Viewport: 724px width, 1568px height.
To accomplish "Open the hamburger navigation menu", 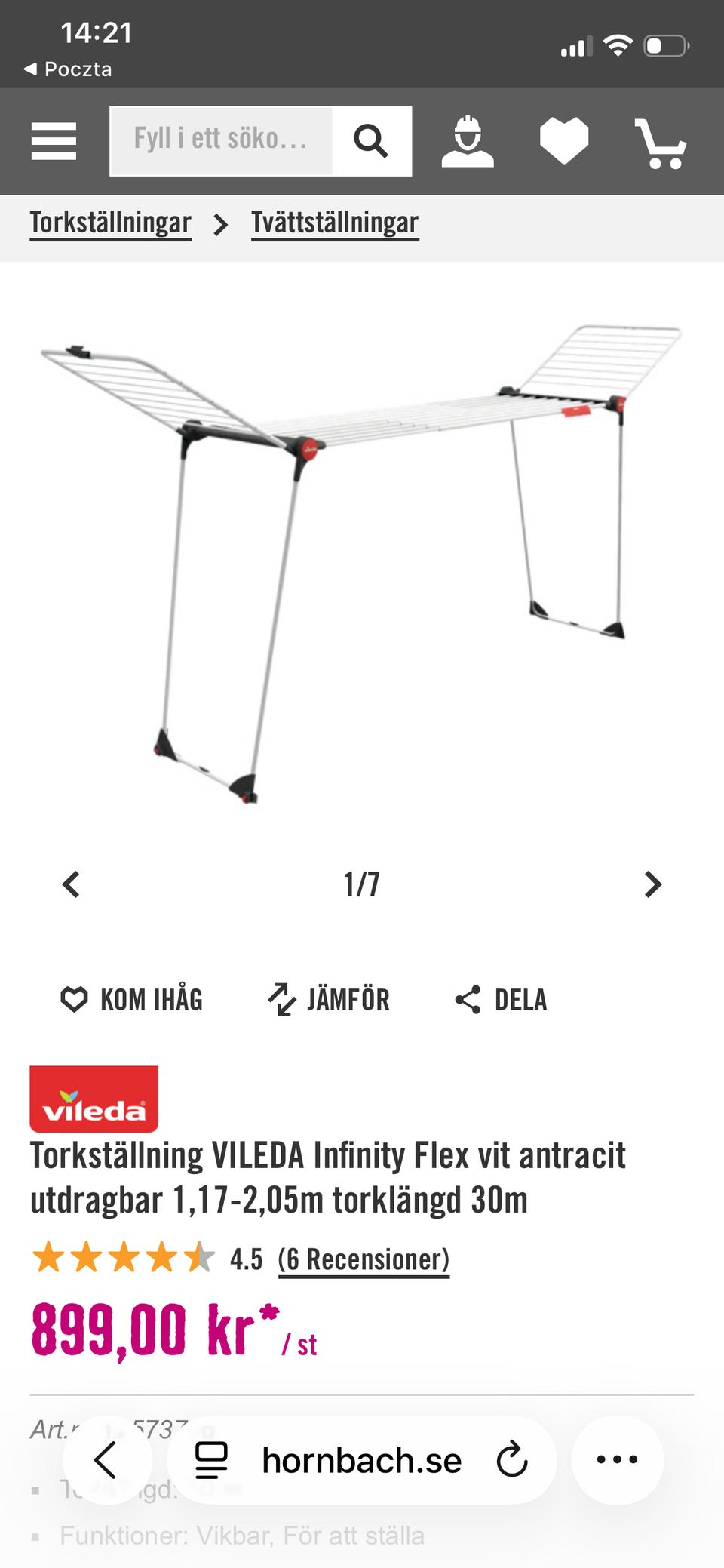I will tap(53, 140).
